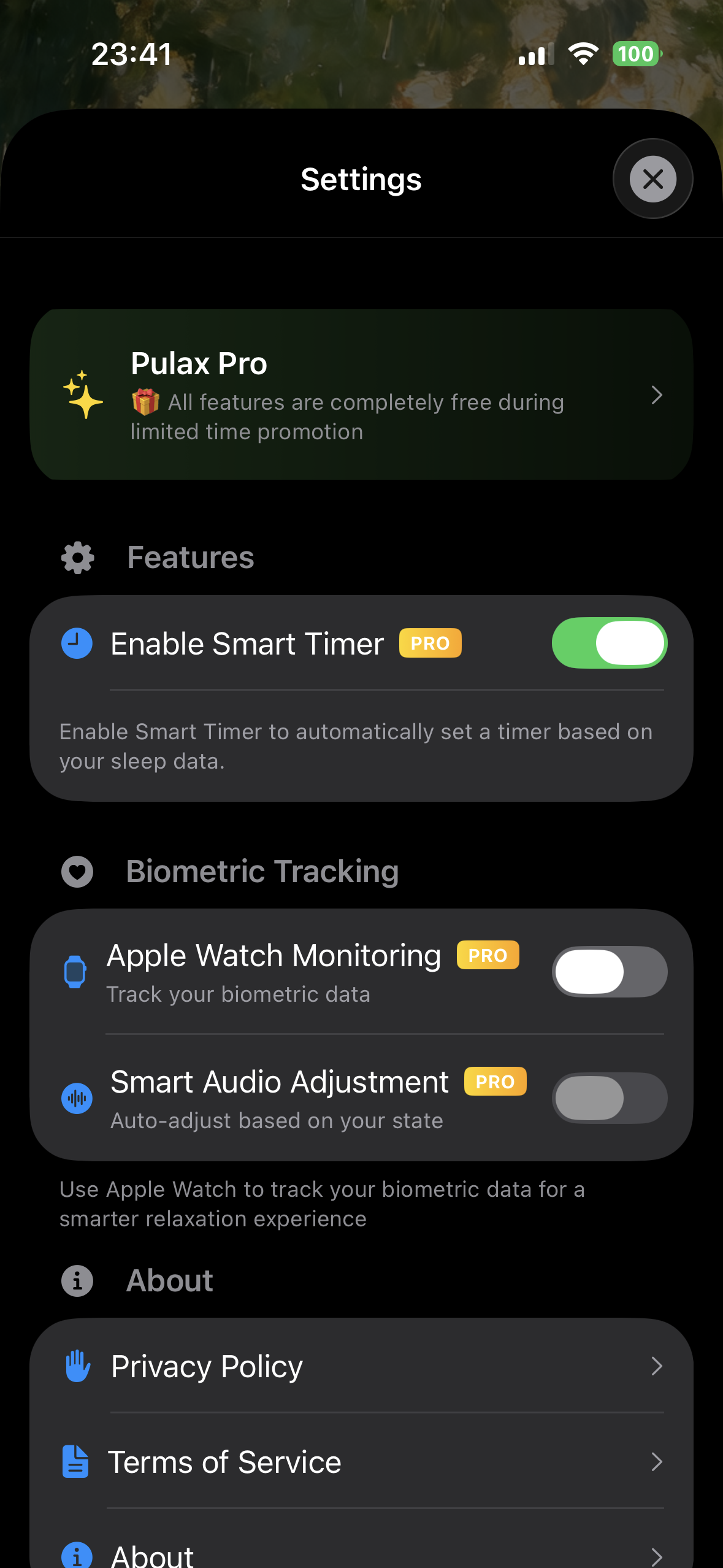Open the Pulax Pro promotion card
723x1568 pixels.
pyautogui.click(x=361, y=395)
